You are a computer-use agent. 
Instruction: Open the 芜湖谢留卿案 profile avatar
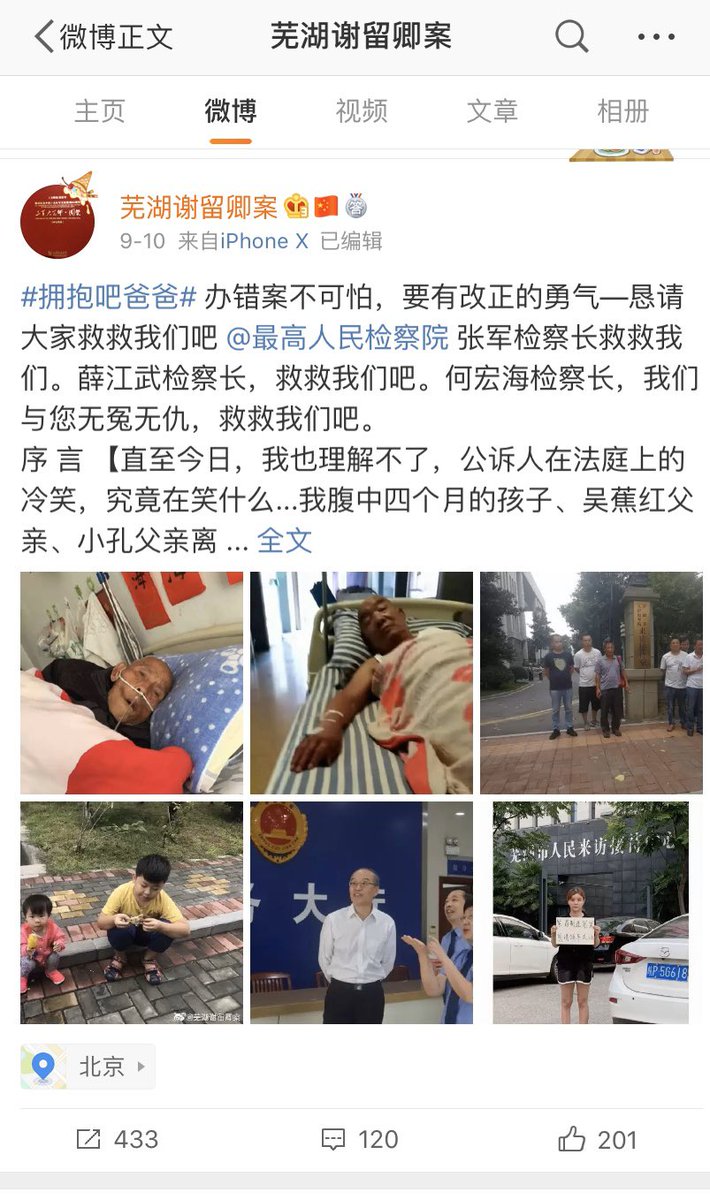click(58, 221)
